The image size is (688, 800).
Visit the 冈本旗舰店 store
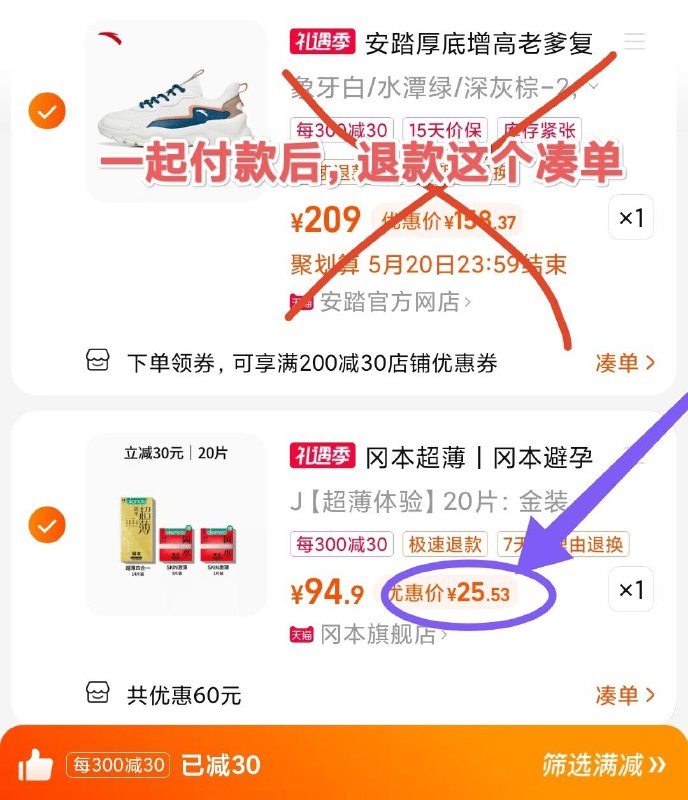coord(380,634)
